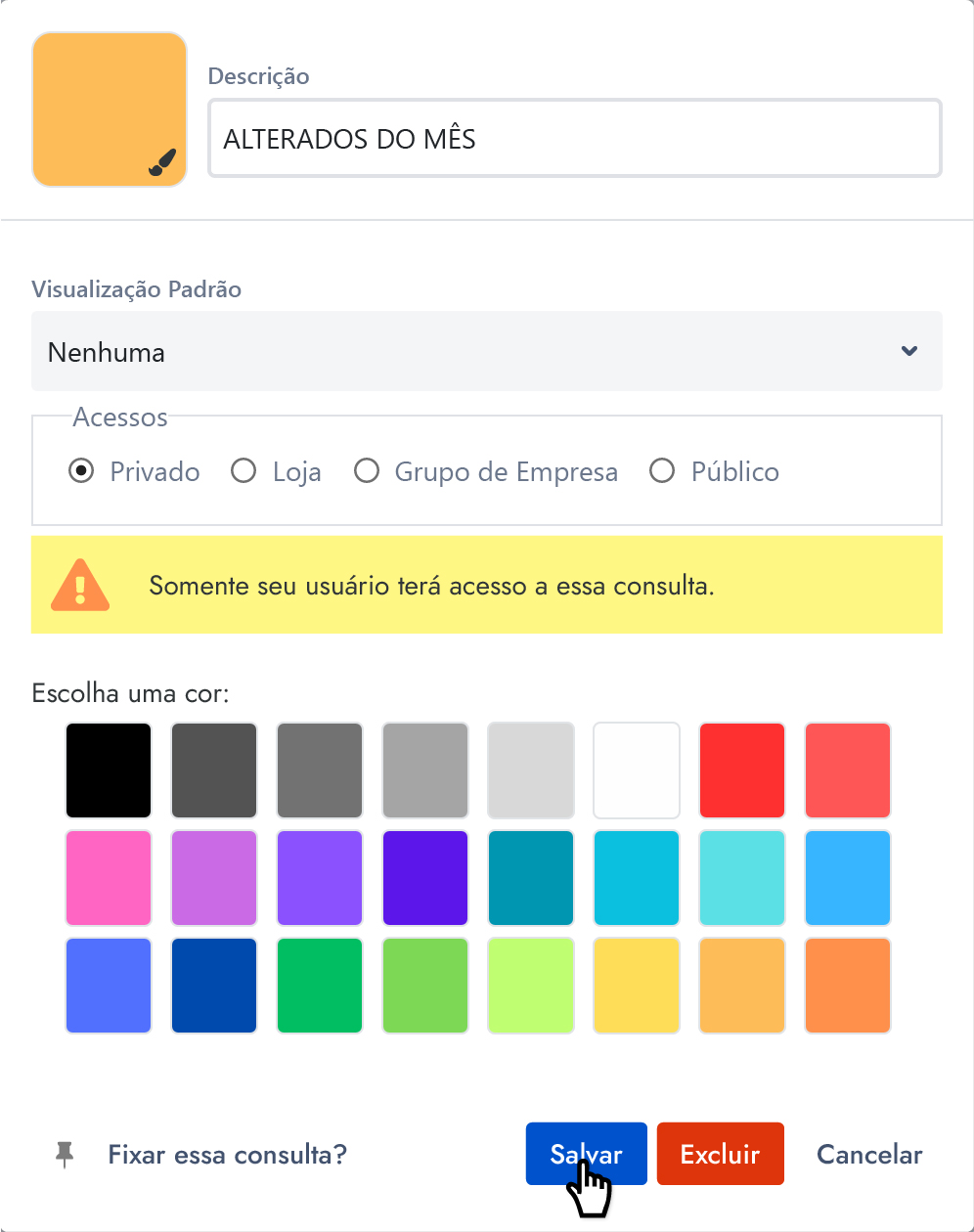
Task: Edit the Descrição text field
Action: tap(574, 139)
